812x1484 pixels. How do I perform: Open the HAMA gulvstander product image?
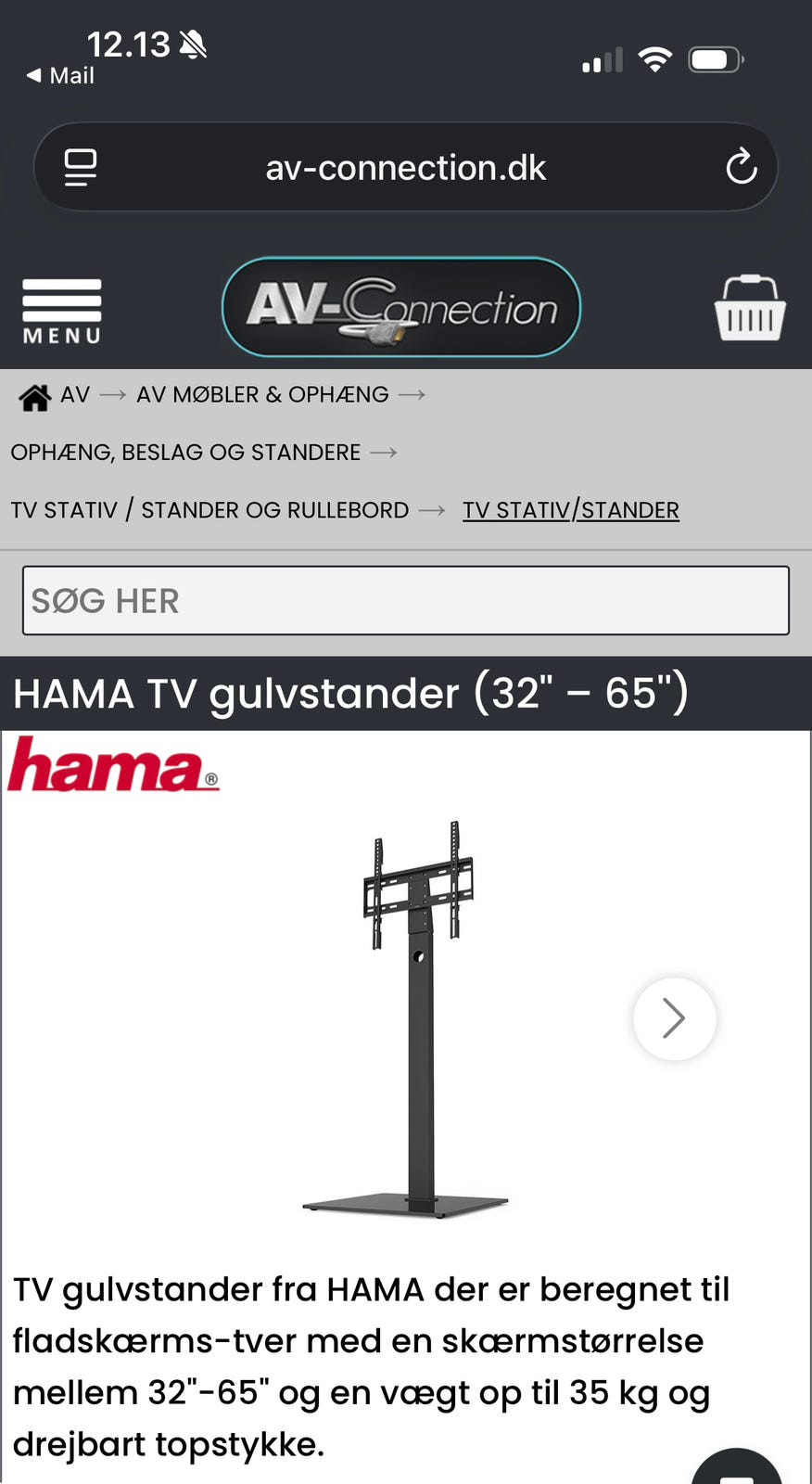[408, 1018]
